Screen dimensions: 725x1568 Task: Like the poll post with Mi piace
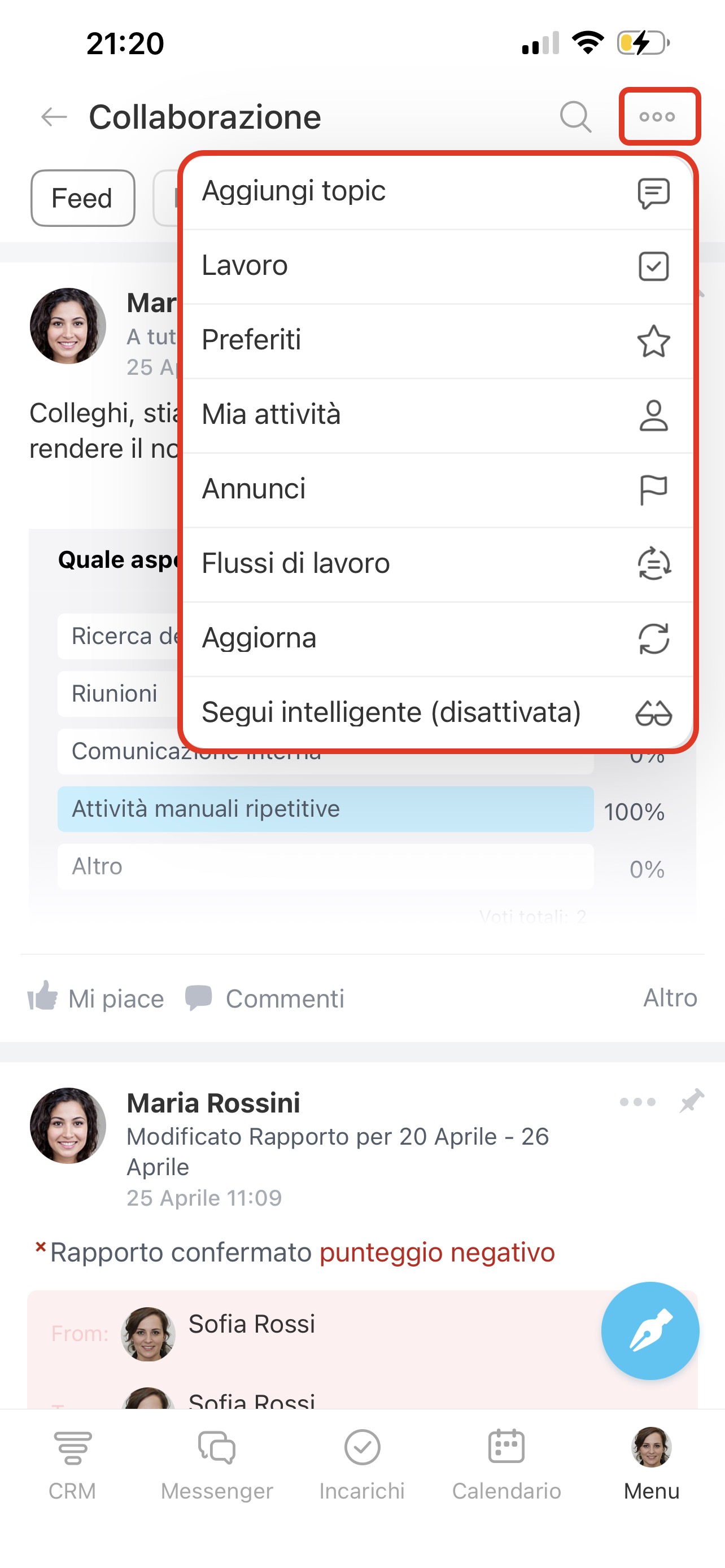(96, 998)
